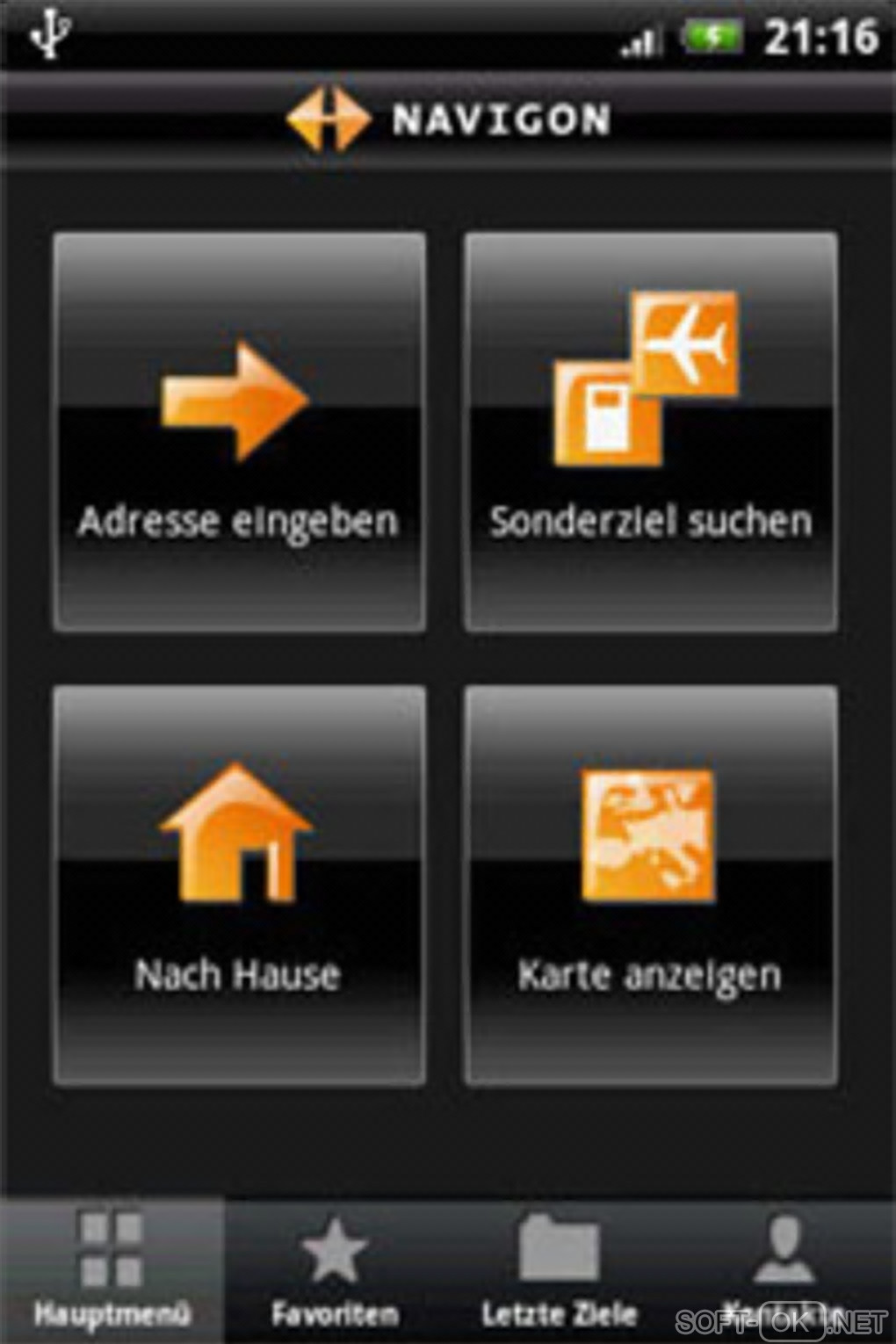
Task: Switch to the Hauptmenü tab
Action: click(112, 1269)
